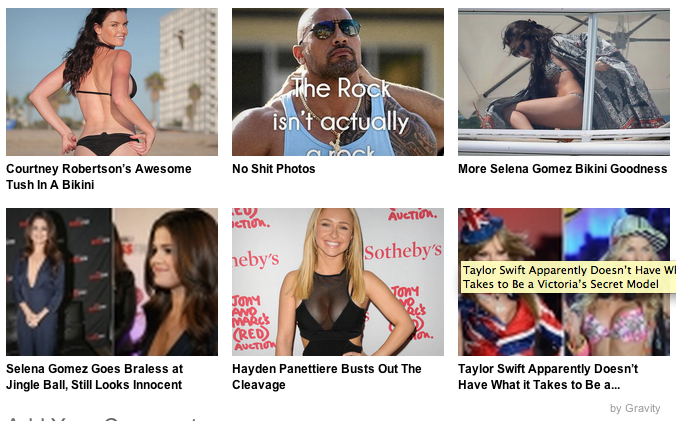Open Courtney Robertson bikini article thumbnail

tap(111, 82)
